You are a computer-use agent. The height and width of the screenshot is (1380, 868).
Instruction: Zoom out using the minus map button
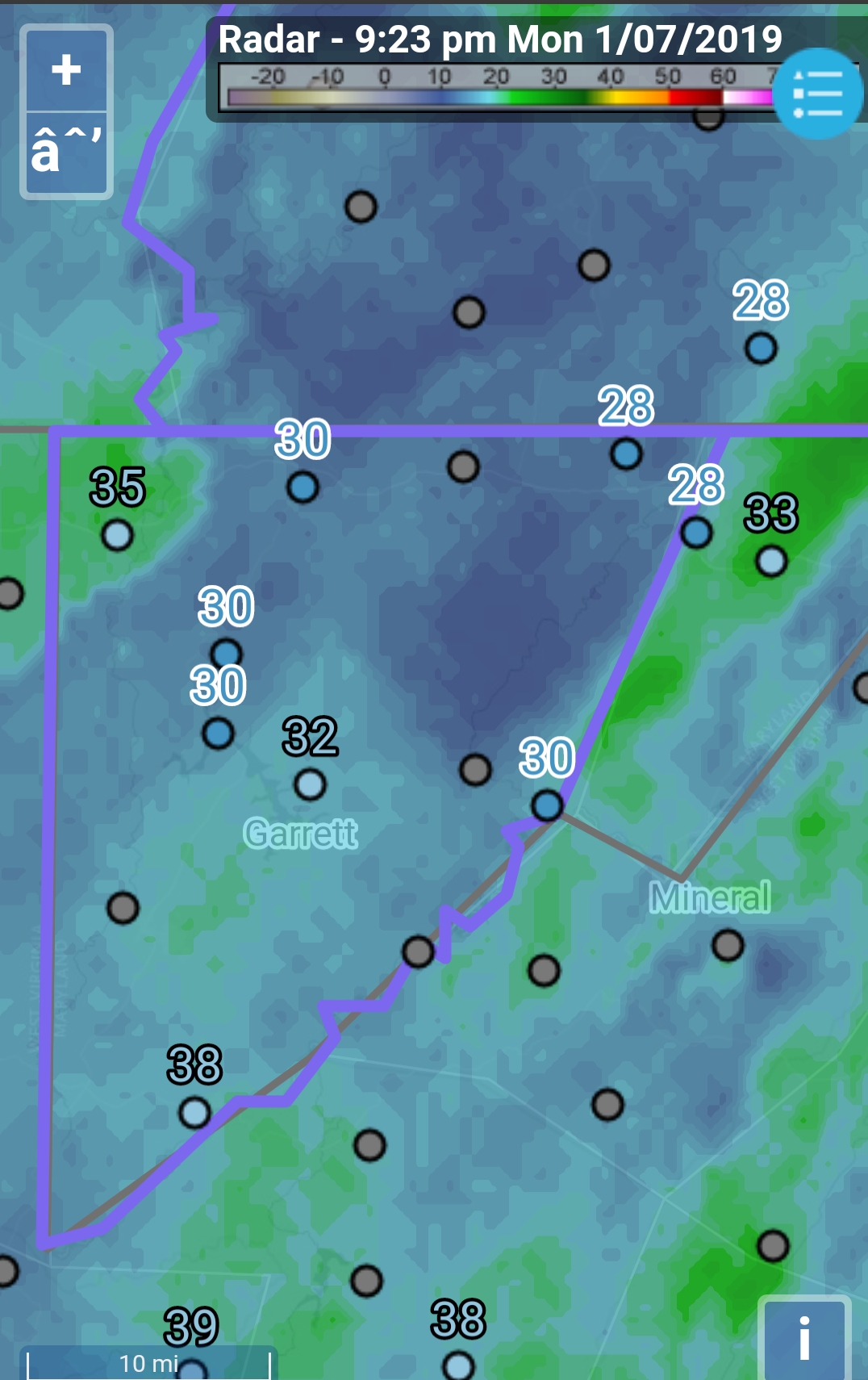(x=66, y=152)
